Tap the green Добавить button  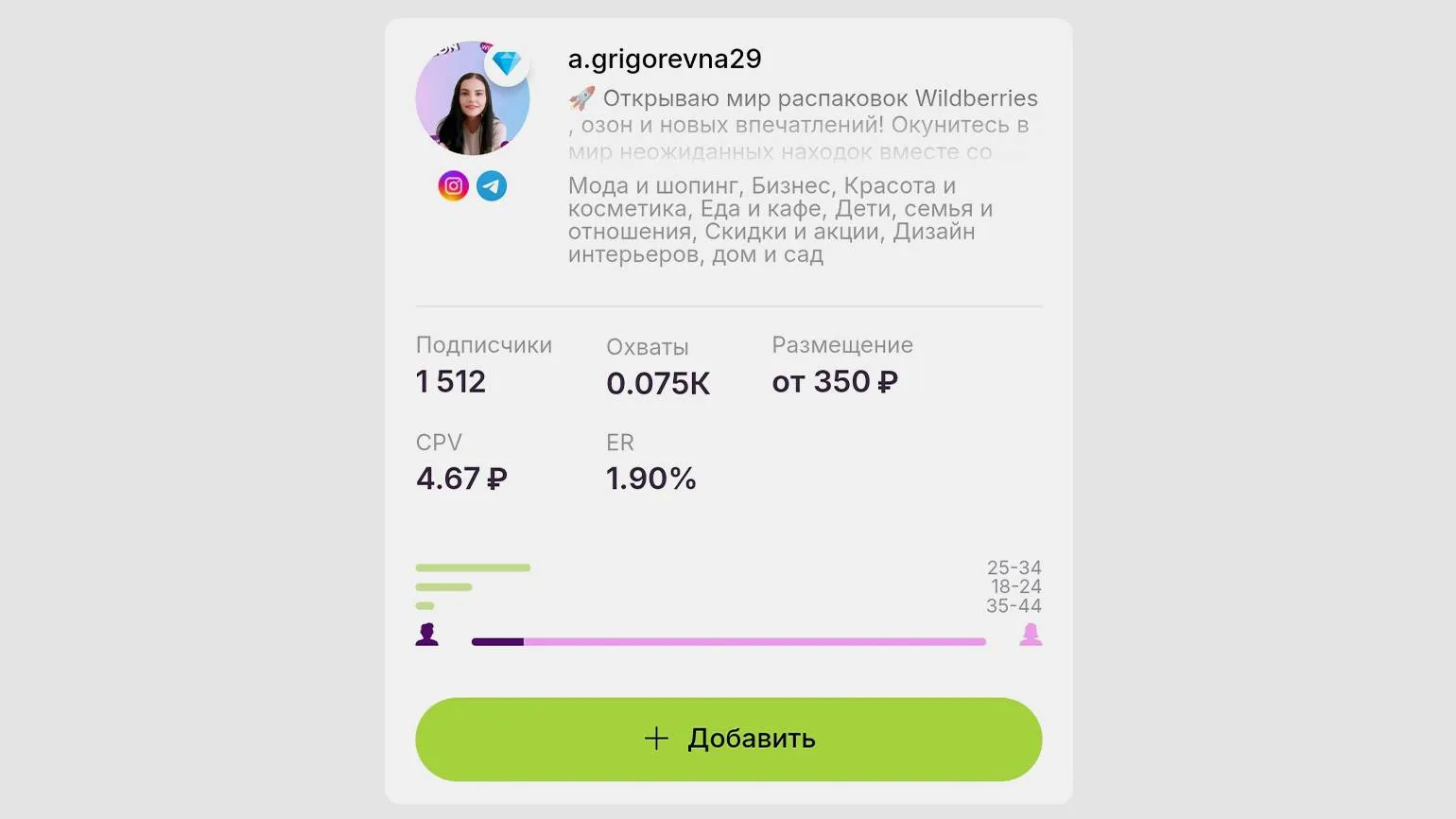click(x=728, y=739)
